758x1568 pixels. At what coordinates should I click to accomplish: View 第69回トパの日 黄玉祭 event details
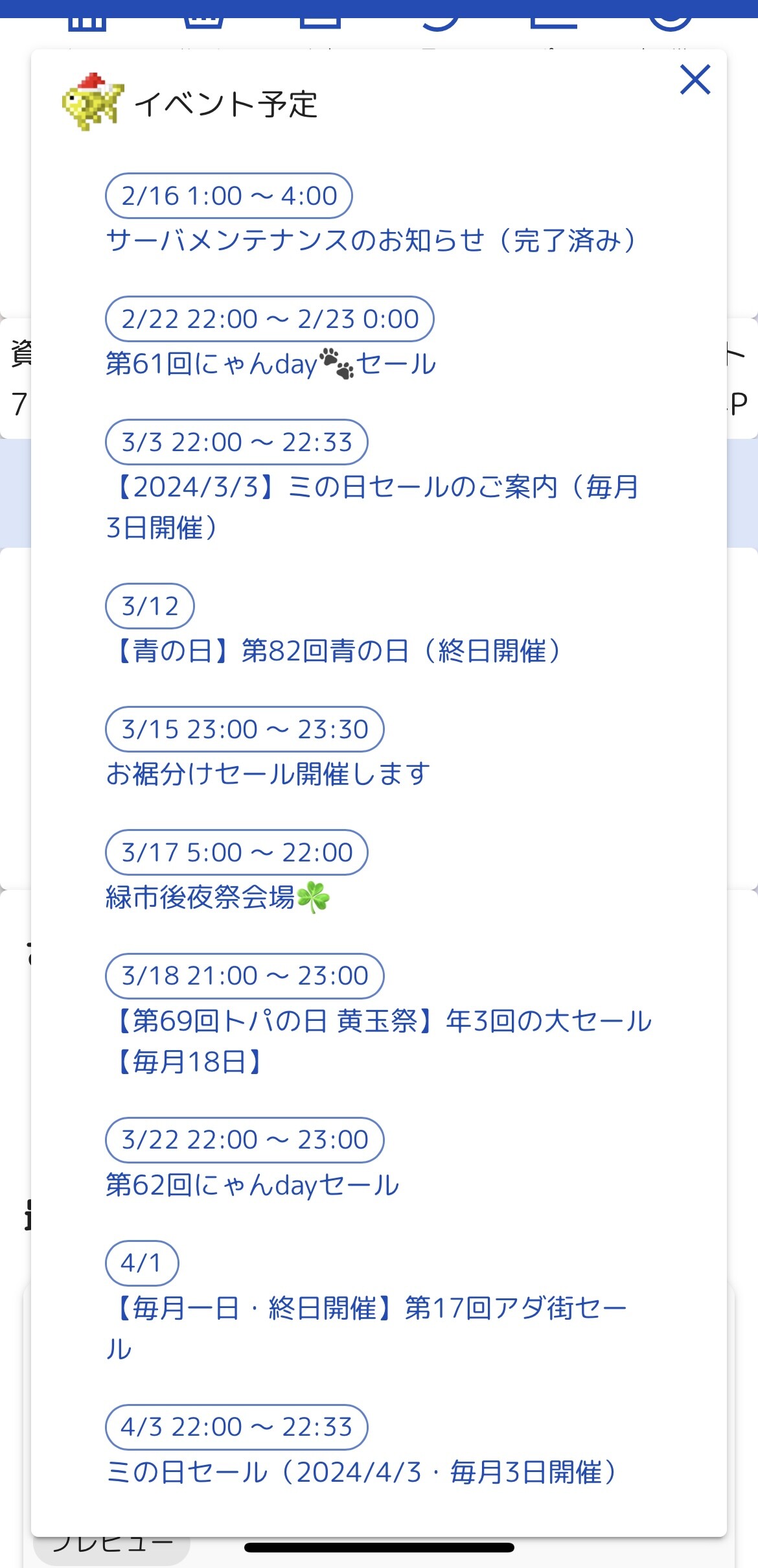378,1021
